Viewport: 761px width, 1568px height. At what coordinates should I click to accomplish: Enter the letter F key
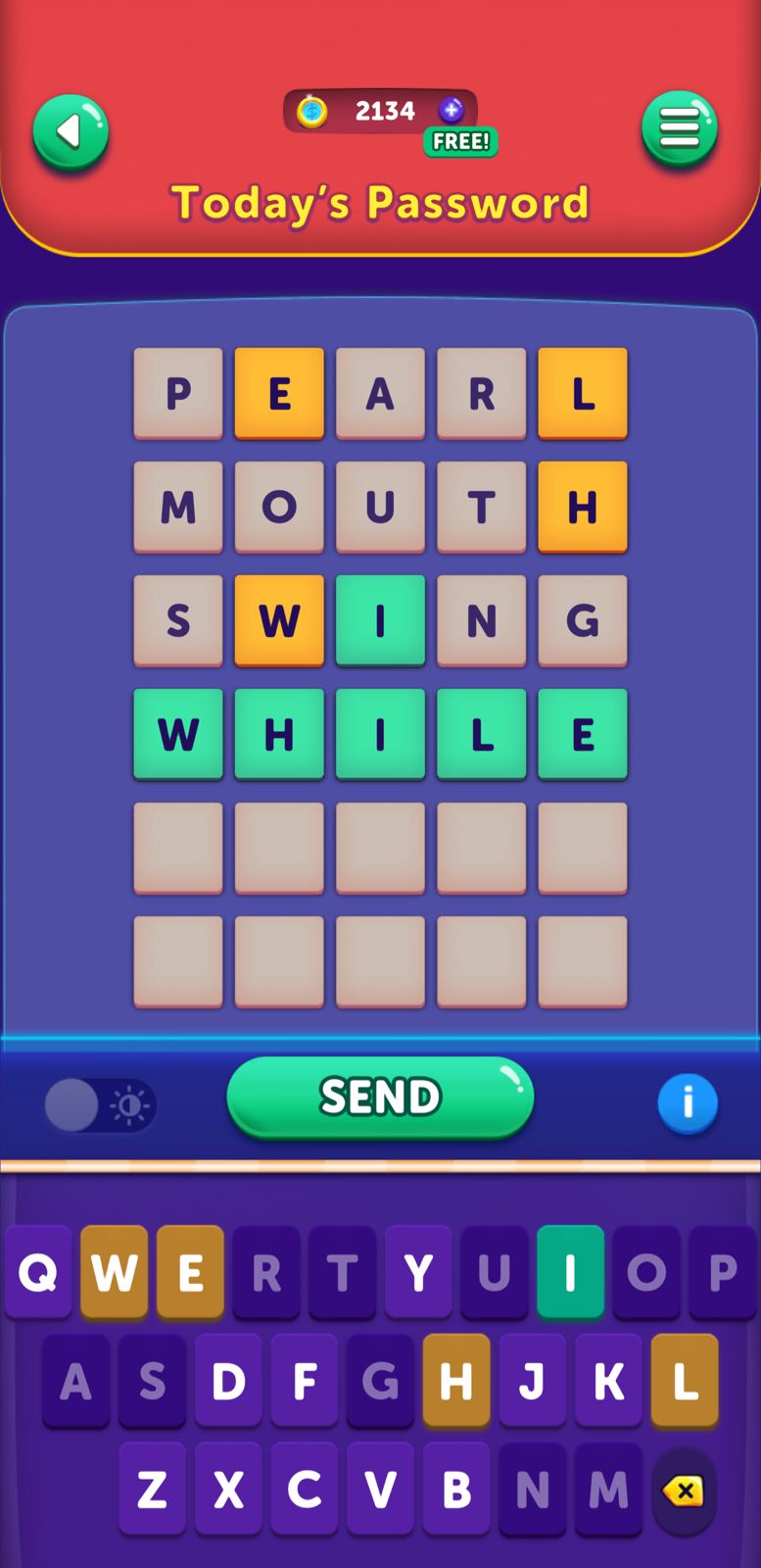[x=305, y=1381]
